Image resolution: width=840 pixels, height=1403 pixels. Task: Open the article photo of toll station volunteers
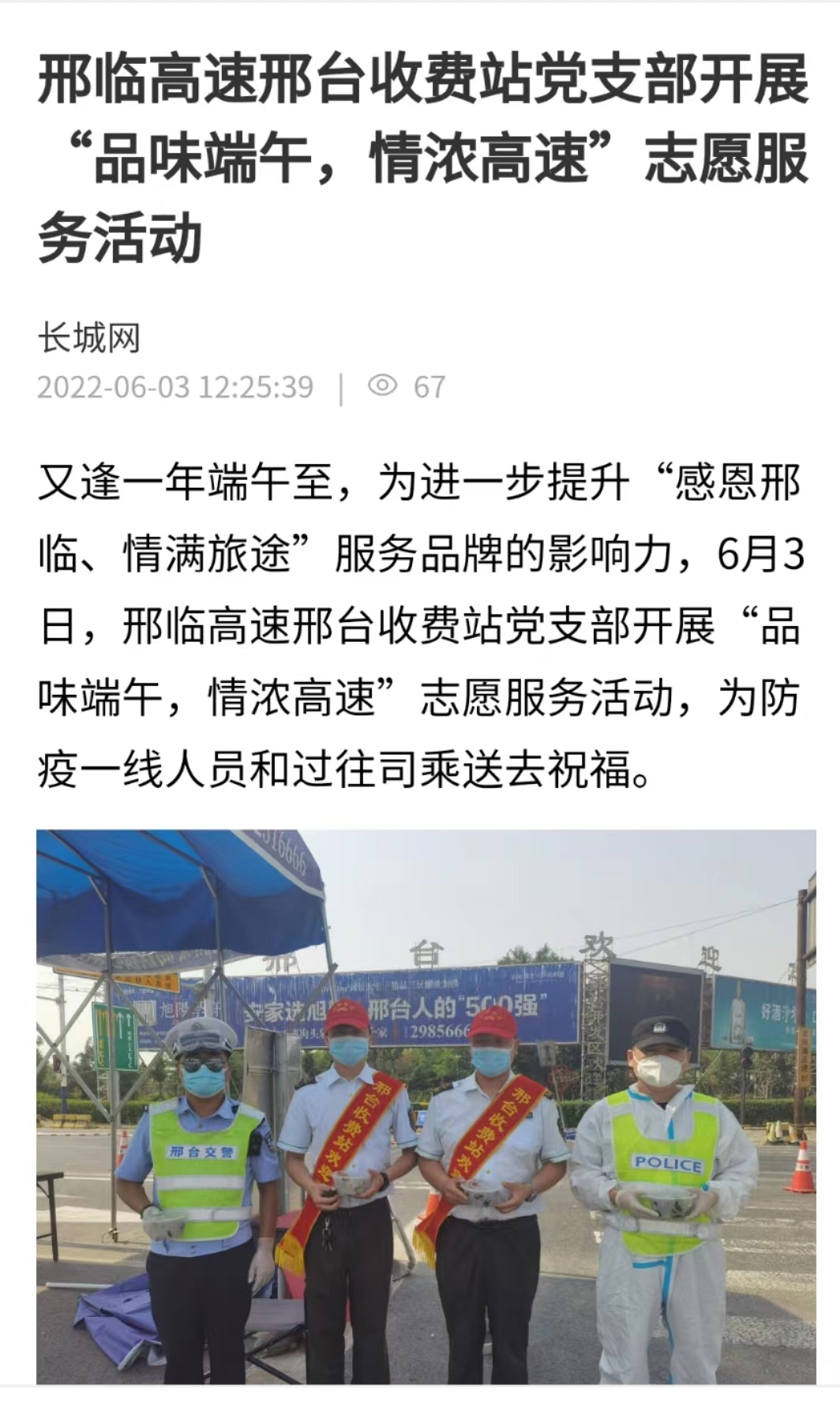426,1105
